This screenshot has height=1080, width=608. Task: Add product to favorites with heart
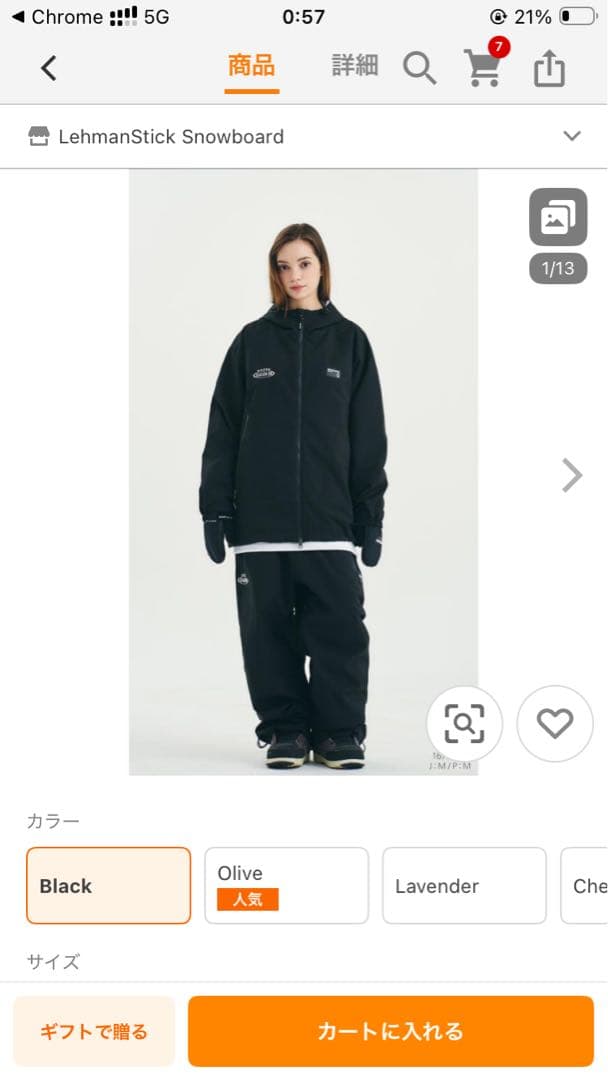(554, 723)
